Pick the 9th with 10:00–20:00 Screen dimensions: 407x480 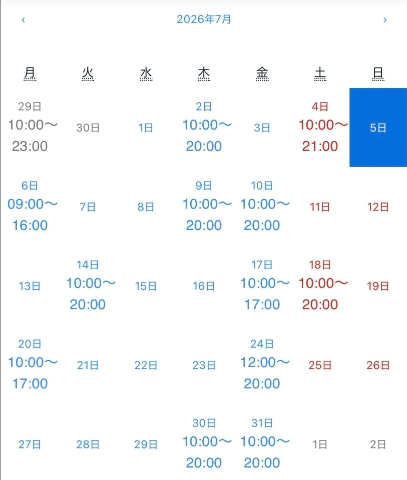[204, 206]
